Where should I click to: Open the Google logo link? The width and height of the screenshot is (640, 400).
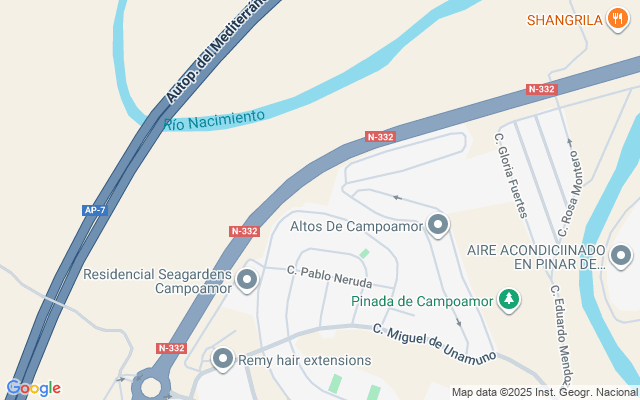(33, 388)
